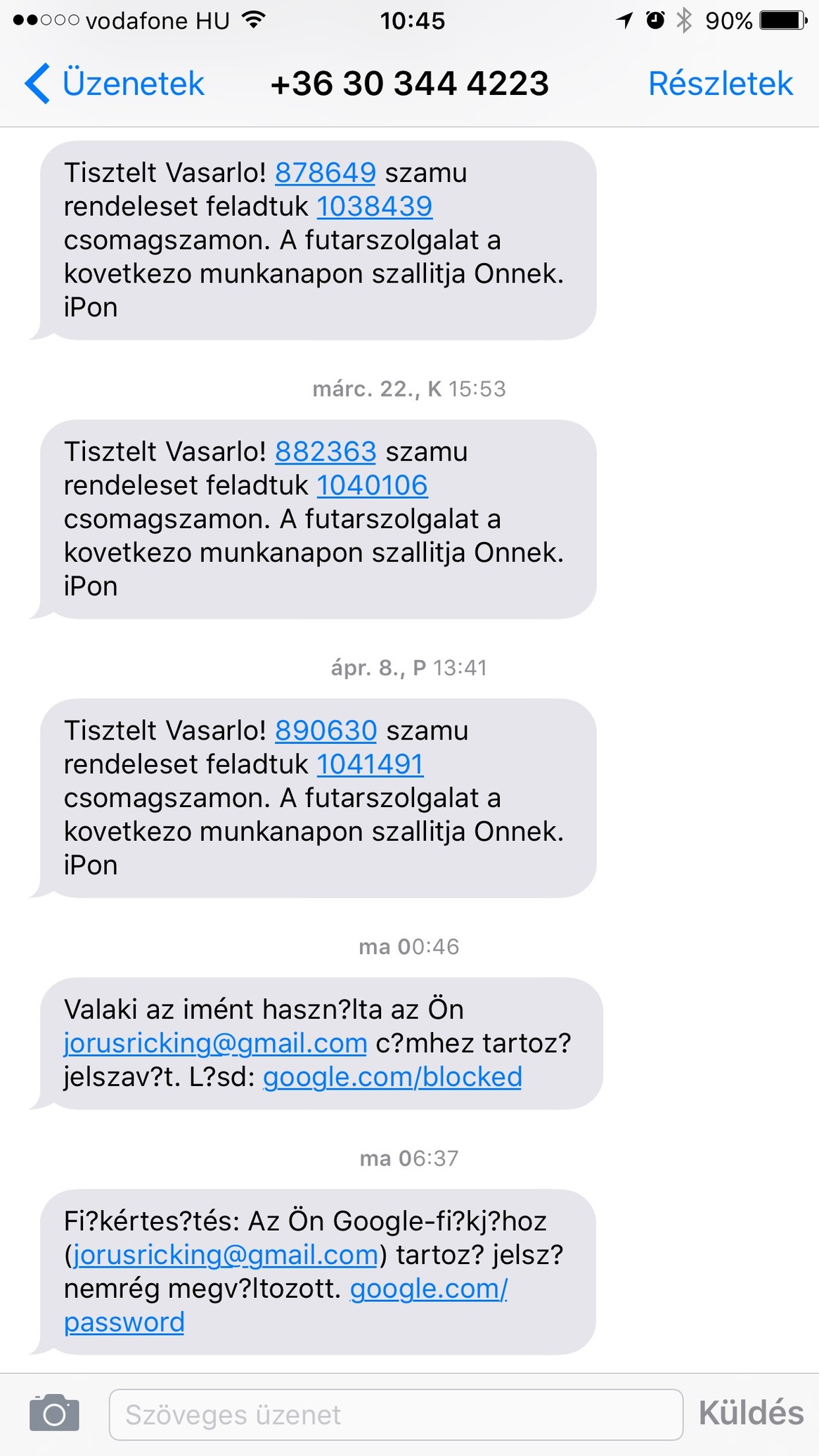Tap order number link 890630
This screenshot has width=819, height=1456.
point(326,731)
